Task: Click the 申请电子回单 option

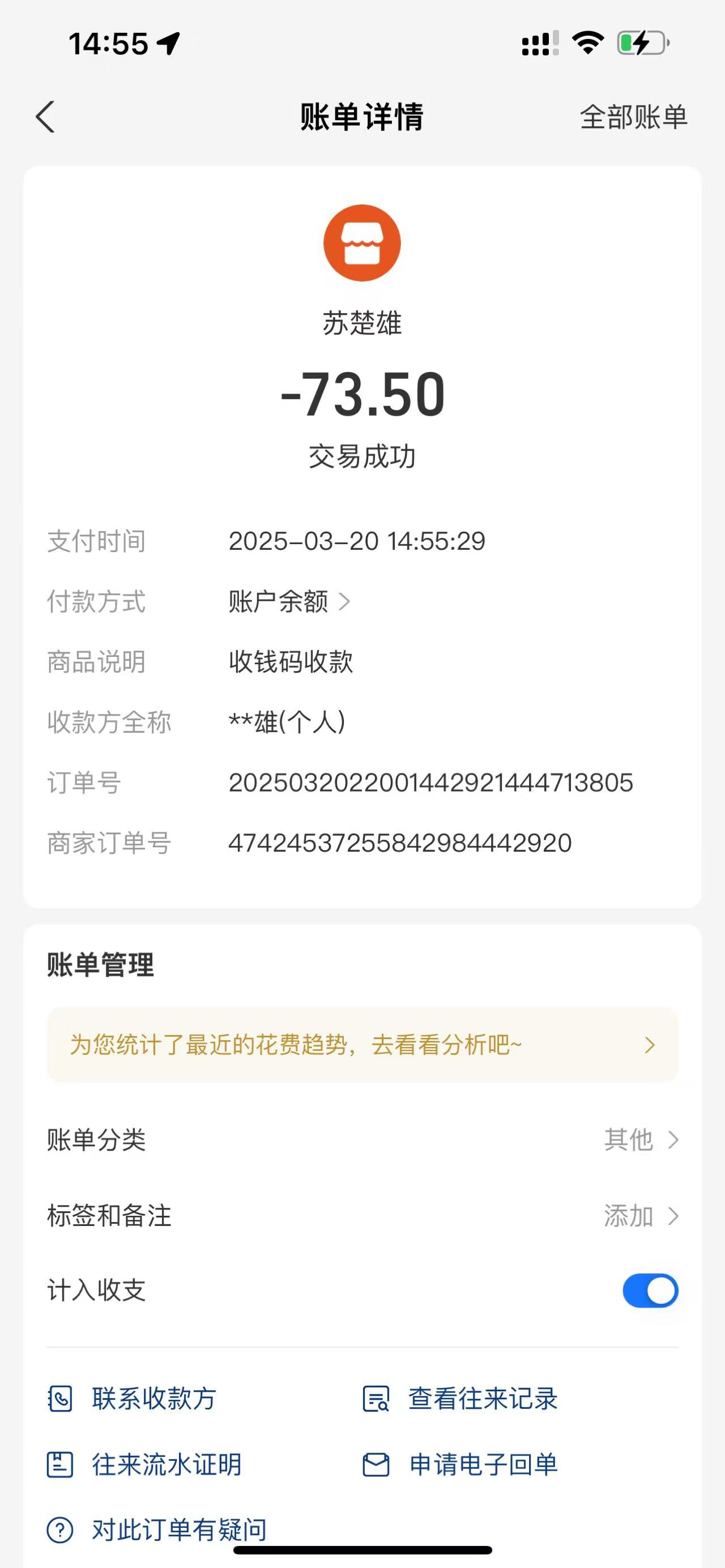Action: pos(483,1466)
